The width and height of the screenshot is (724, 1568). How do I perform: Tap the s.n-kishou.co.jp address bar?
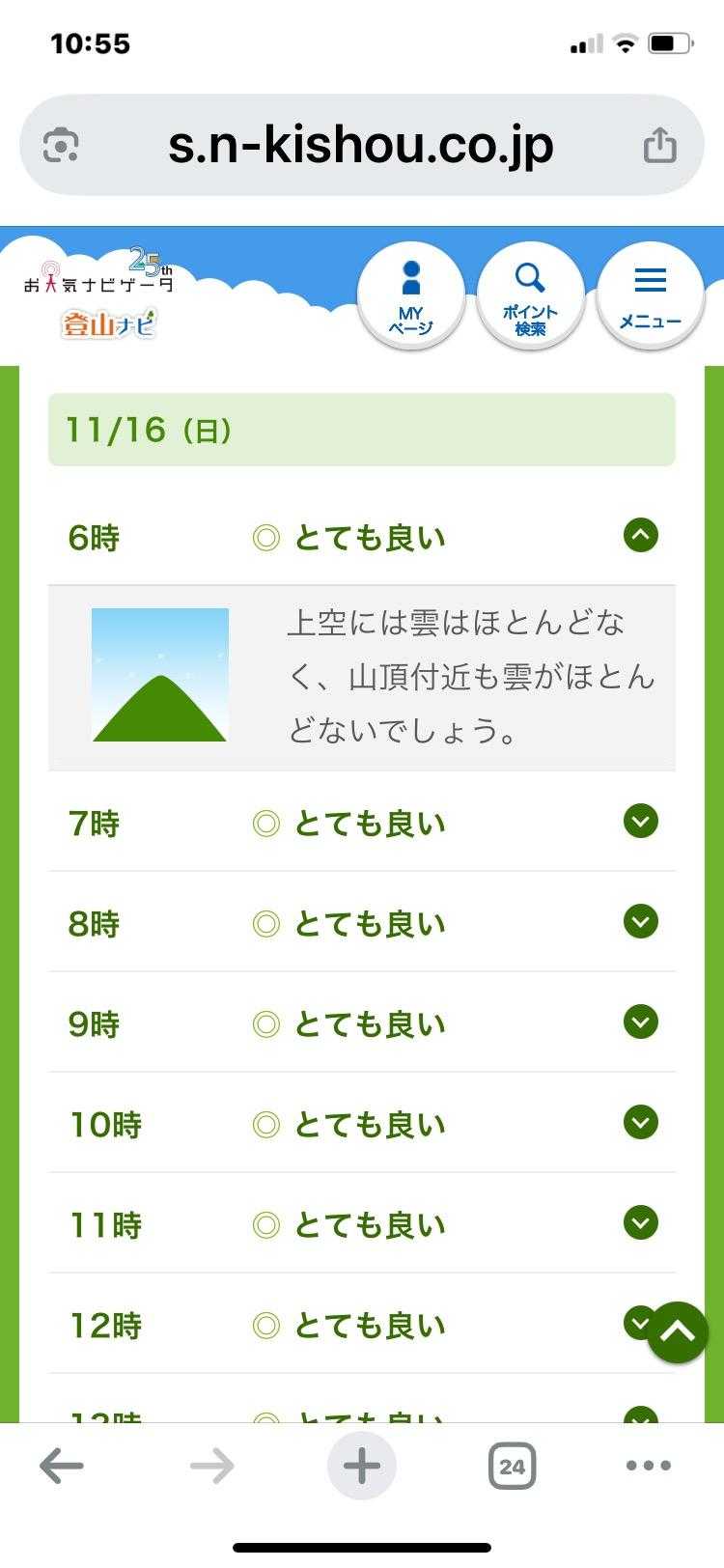(x=361, y=146)
